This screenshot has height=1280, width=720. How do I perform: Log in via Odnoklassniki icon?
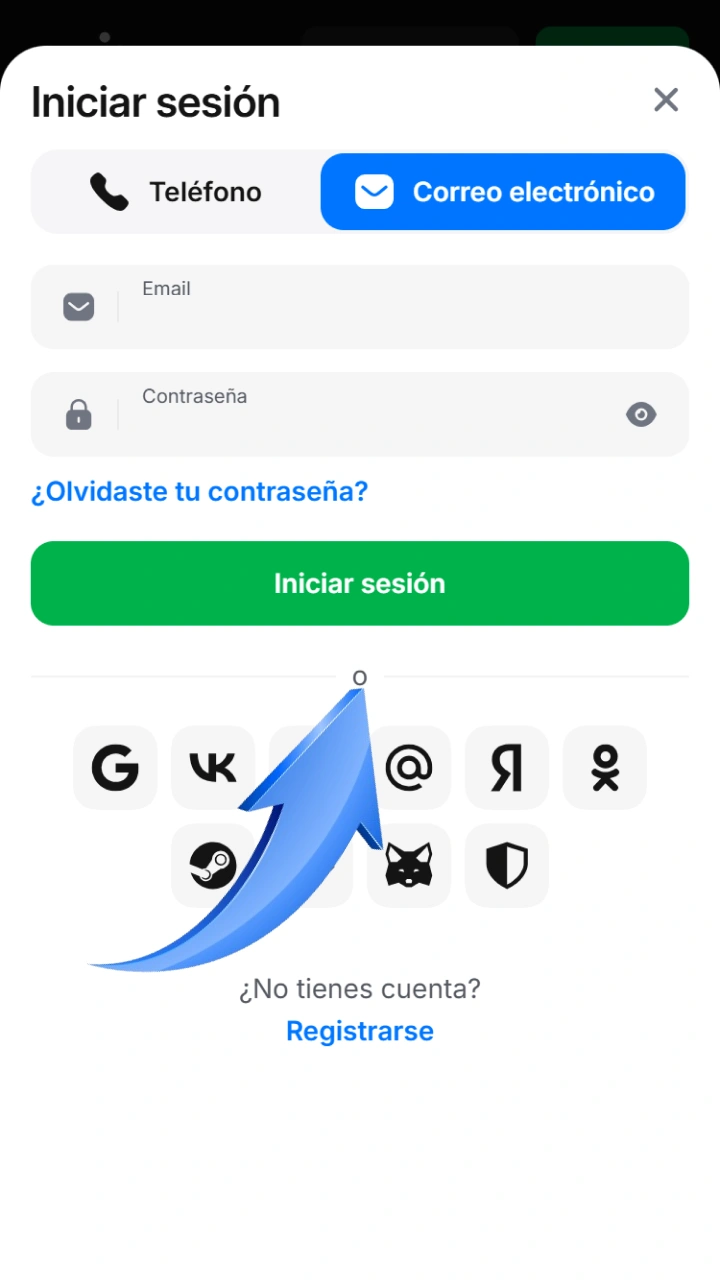[605, 767]
